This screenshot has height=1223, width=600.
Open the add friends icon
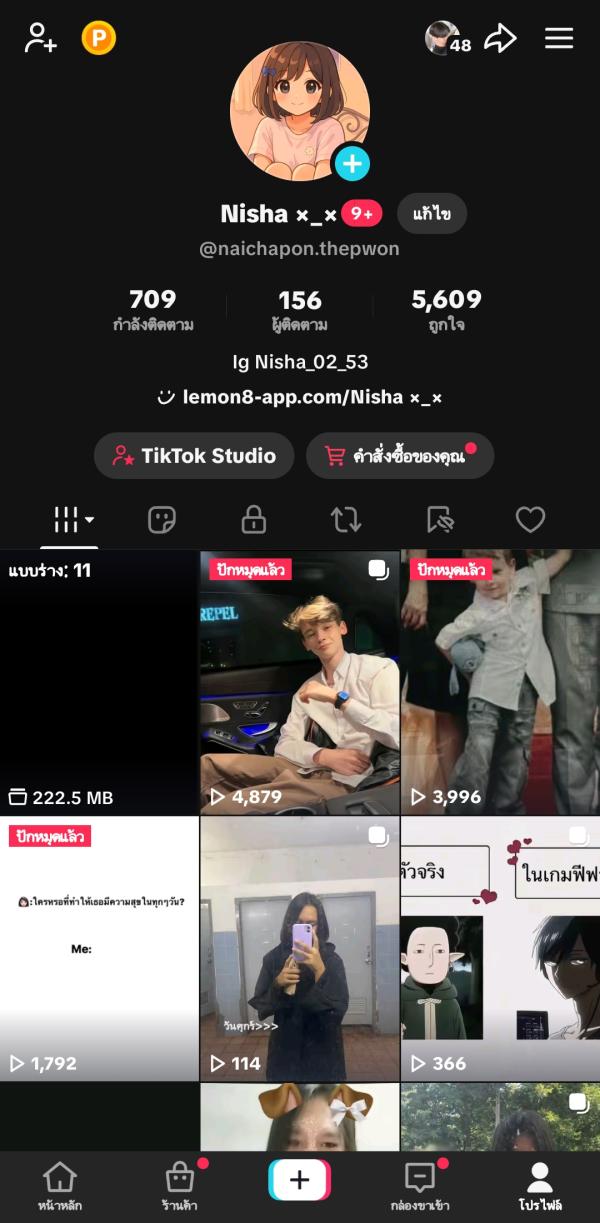[x=40, y=39]
